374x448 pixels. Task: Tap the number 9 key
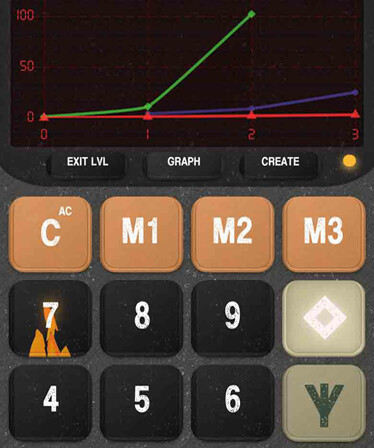pyautogui.click(x=232, y=319)
